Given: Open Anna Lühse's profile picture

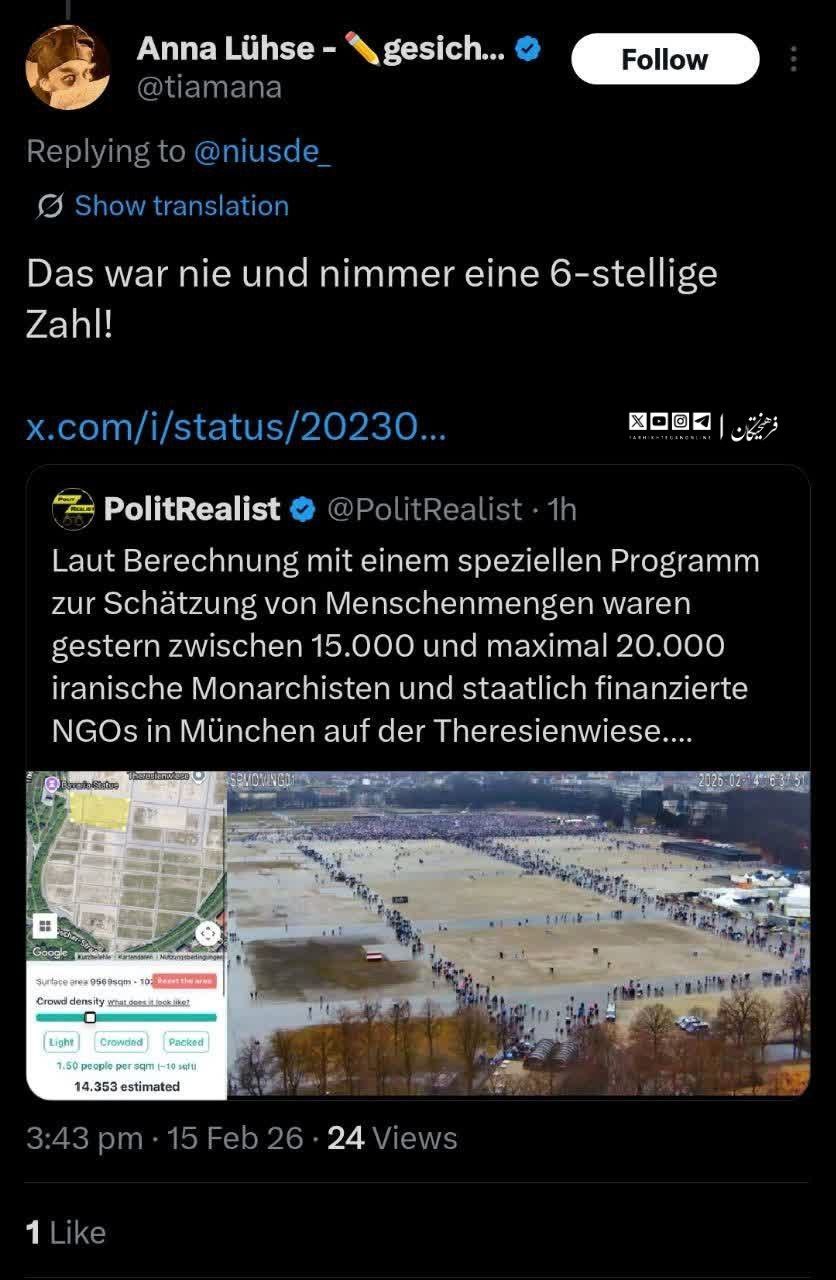Looking at the screenshot, I should pos(67,67).
